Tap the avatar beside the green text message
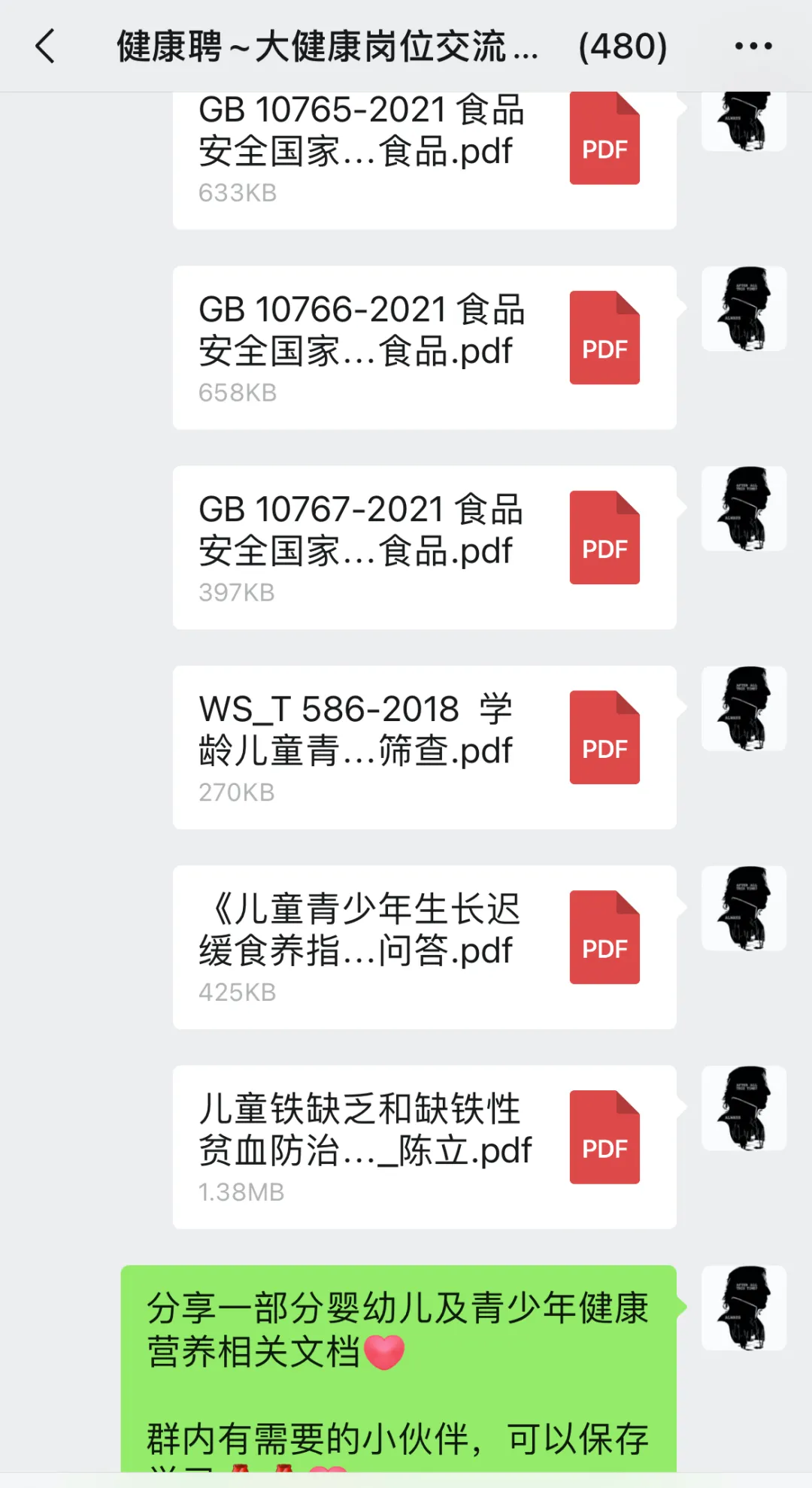 point(744,1308)
